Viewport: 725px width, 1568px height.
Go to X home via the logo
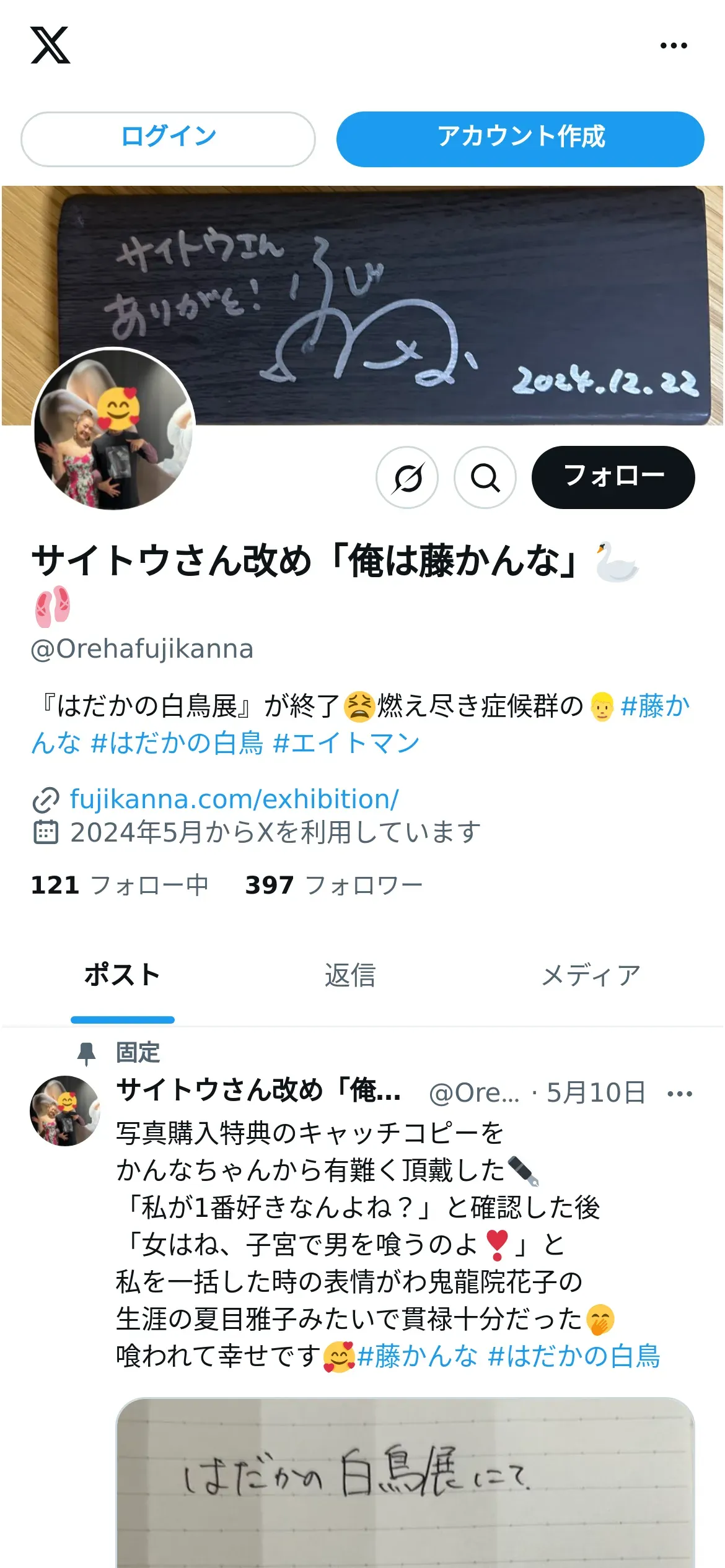coord(50,45)
